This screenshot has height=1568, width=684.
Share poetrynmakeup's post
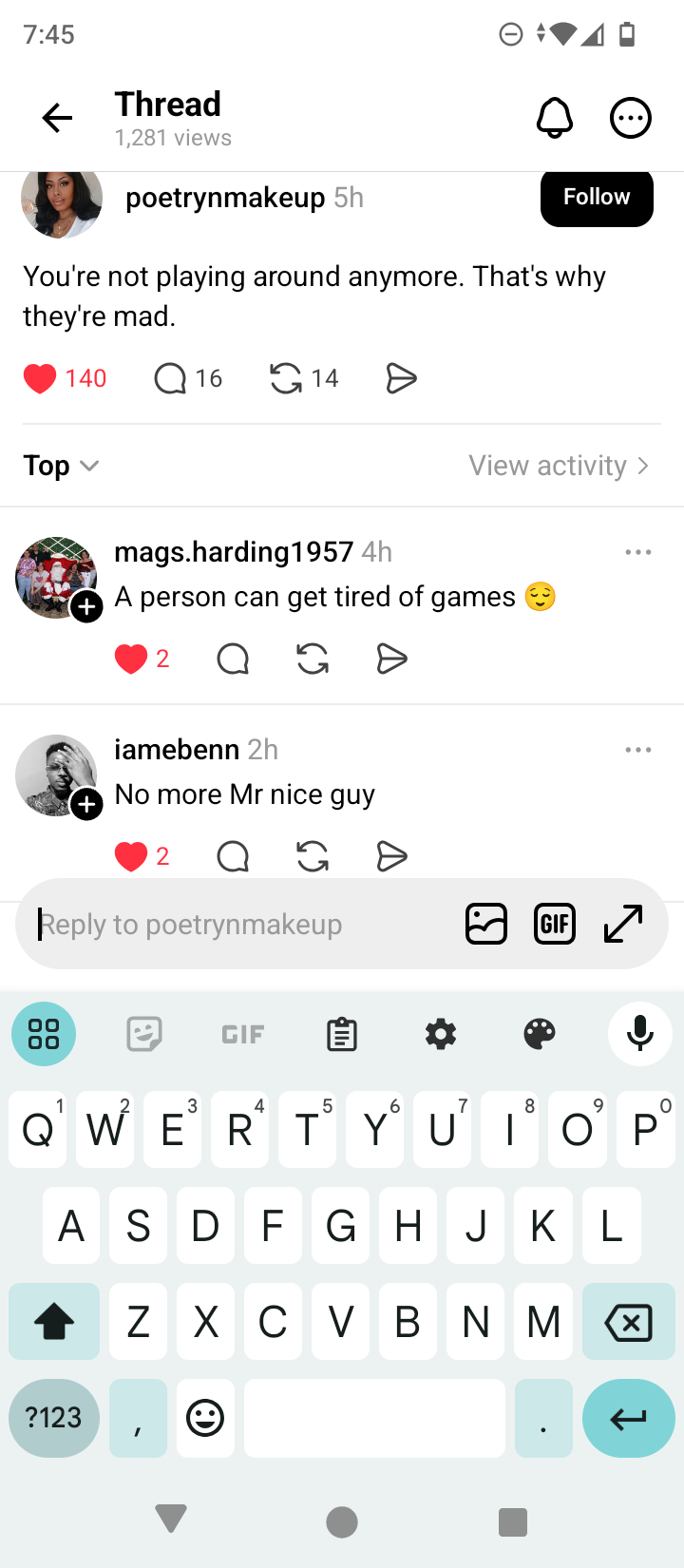[x=401, y=378]
